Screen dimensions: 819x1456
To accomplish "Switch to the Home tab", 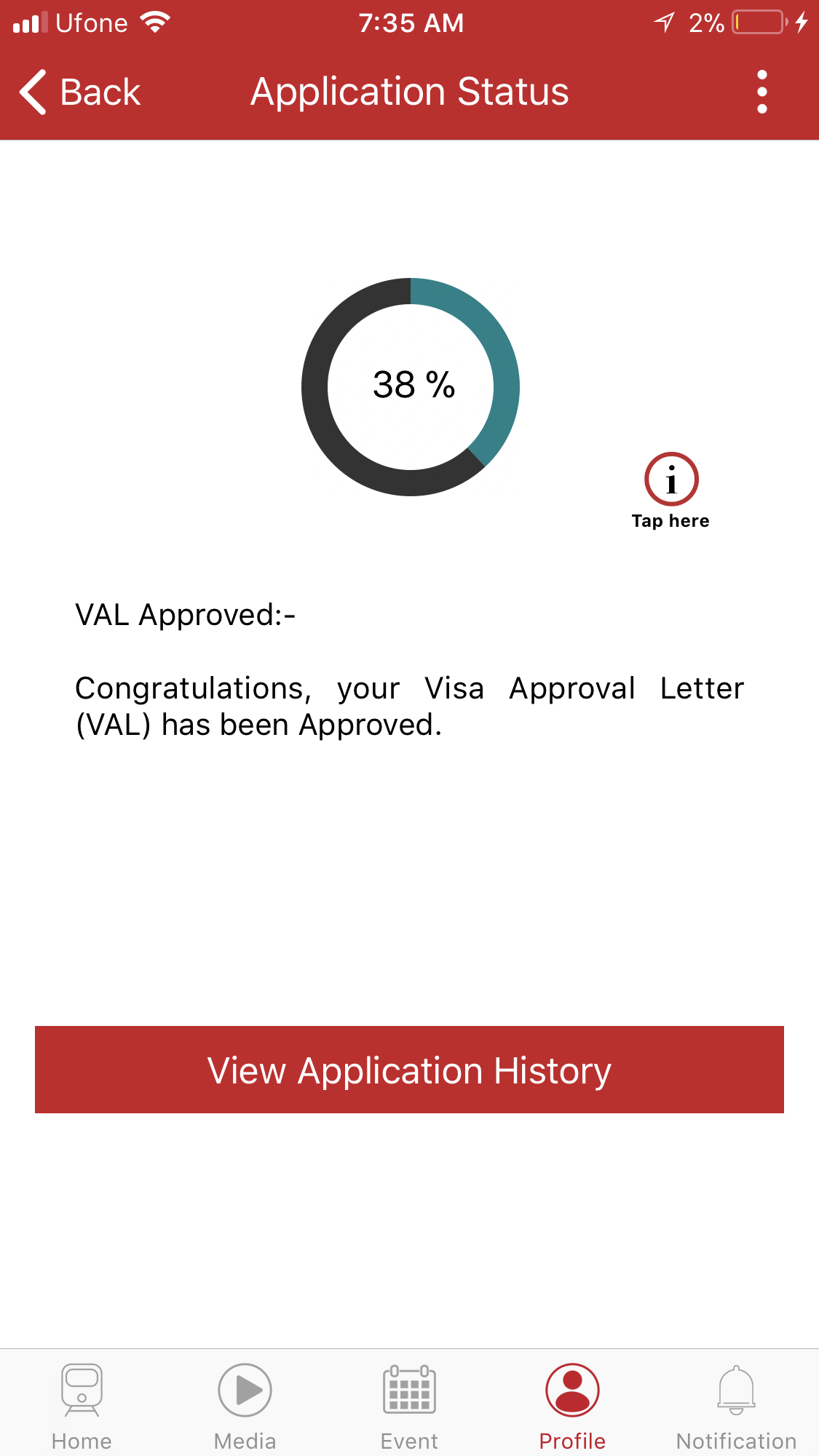I will pyautogui.click(x=82, y=1406).
